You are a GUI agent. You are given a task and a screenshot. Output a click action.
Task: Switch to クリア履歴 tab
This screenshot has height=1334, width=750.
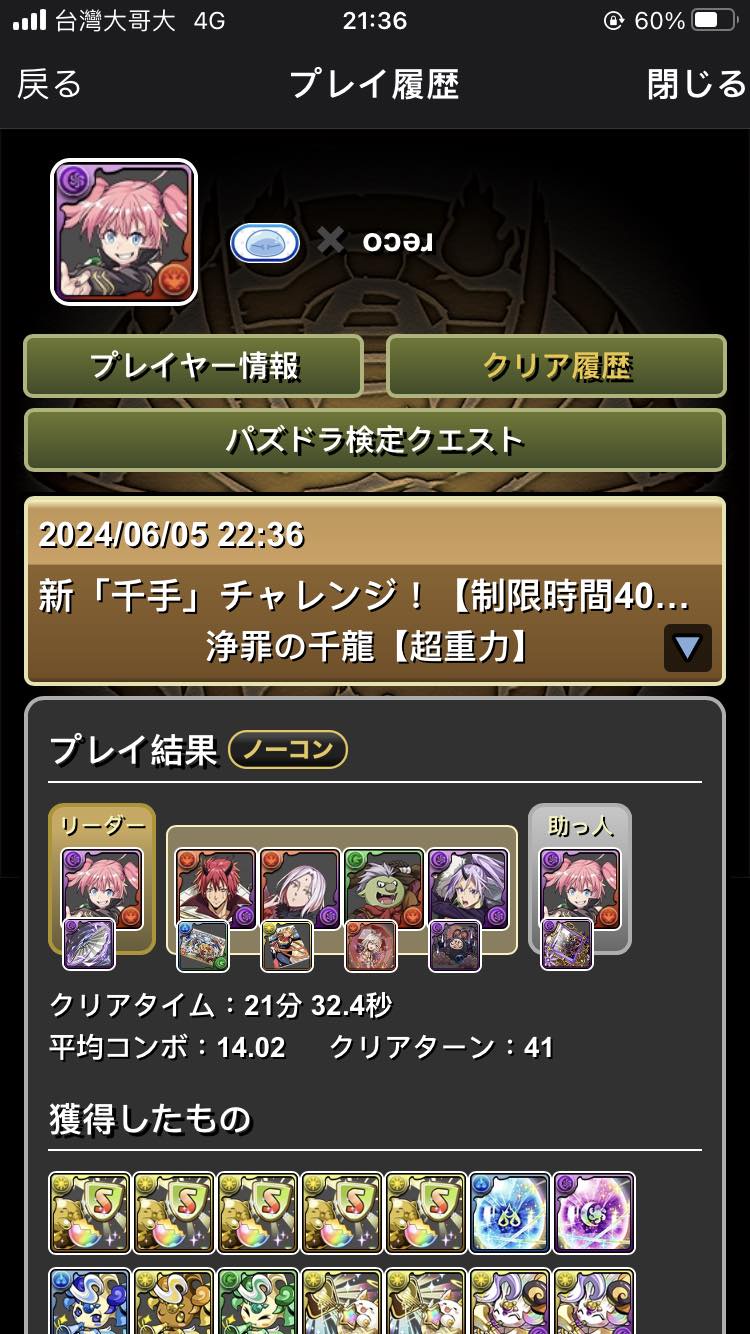coord(556,366)
